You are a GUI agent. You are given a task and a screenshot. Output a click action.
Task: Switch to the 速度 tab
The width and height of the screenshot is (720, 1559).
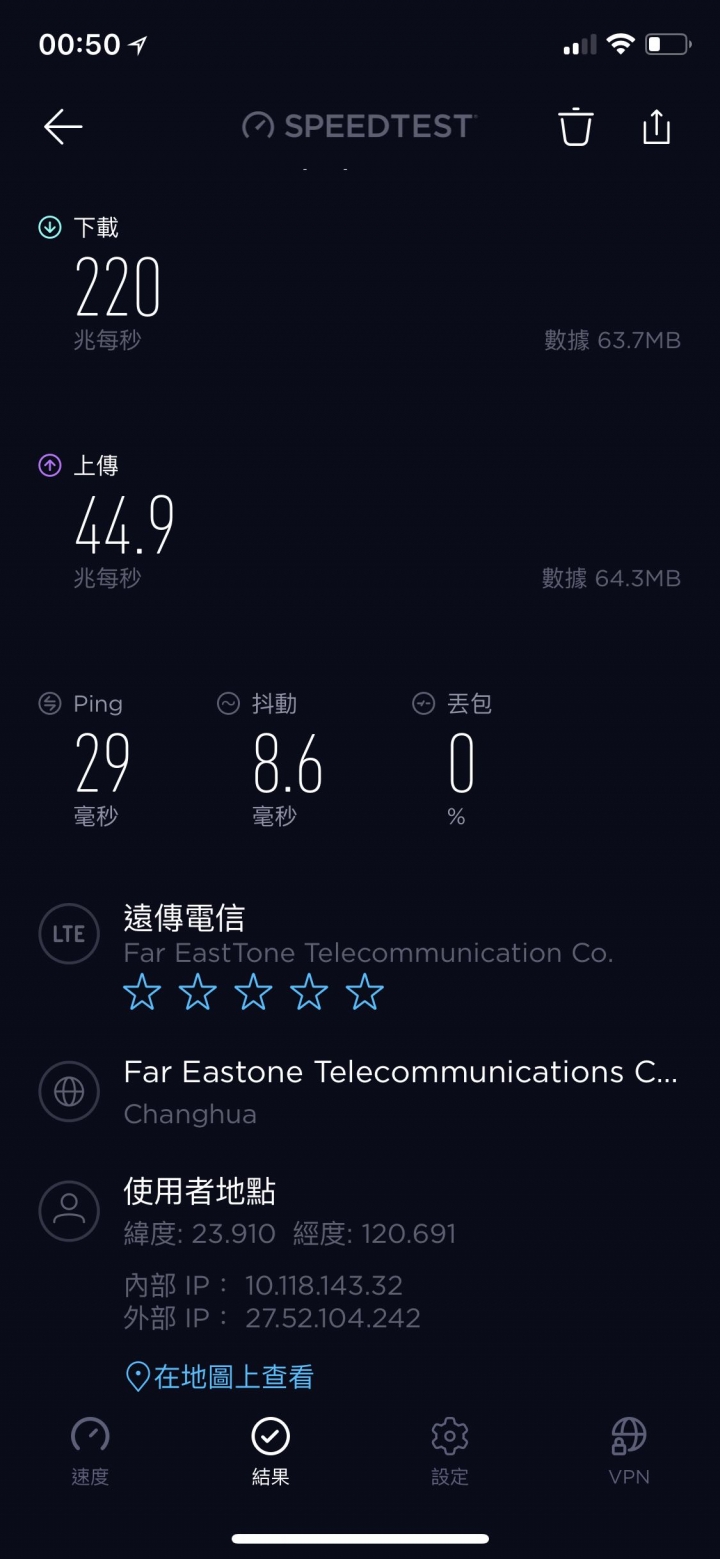click(x=90, y=1451)
